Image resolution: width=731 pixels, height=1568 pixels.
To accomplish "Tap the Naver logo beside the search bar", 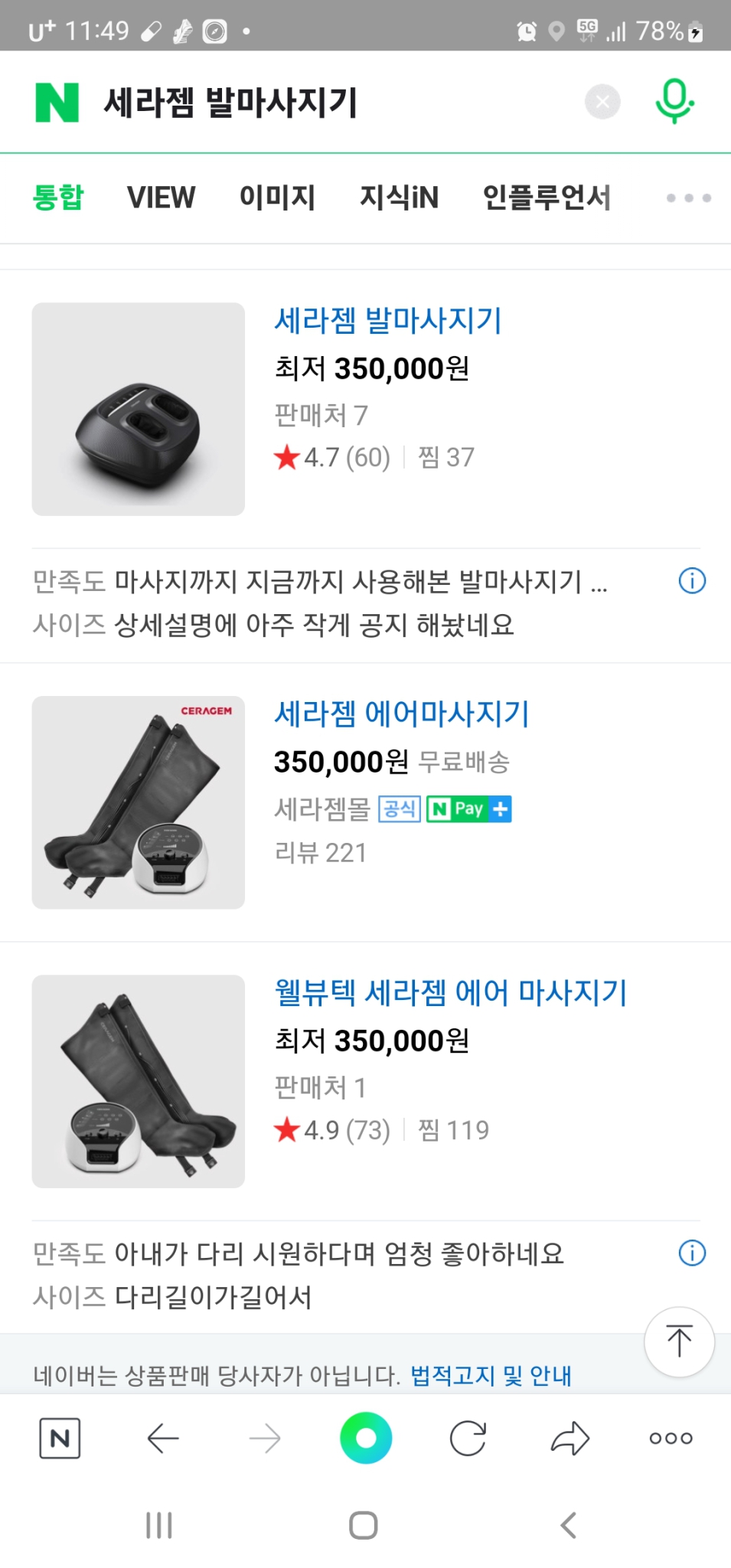I will pos(59,100).
